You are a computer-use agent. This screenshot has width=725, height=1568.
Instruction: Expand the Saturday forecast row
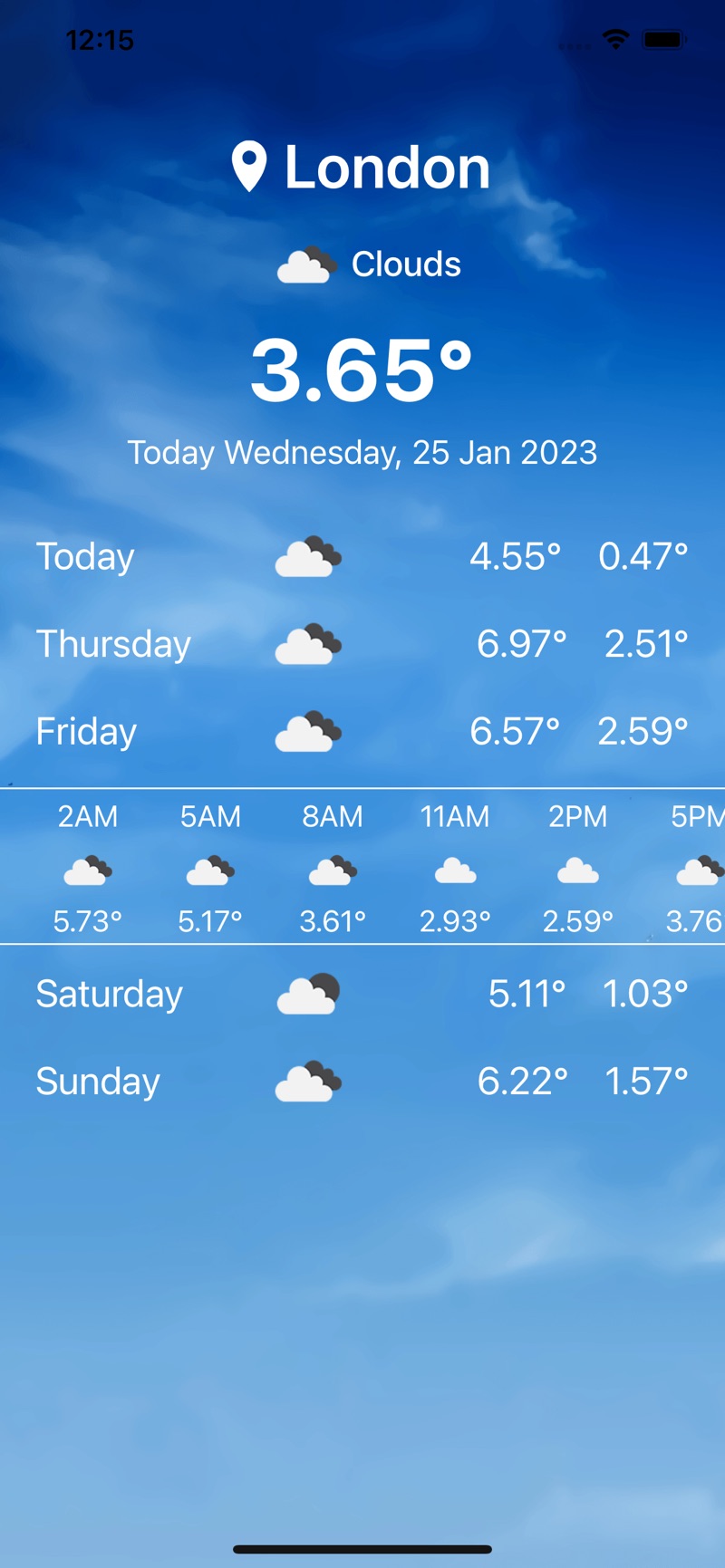tap(362, 994)
